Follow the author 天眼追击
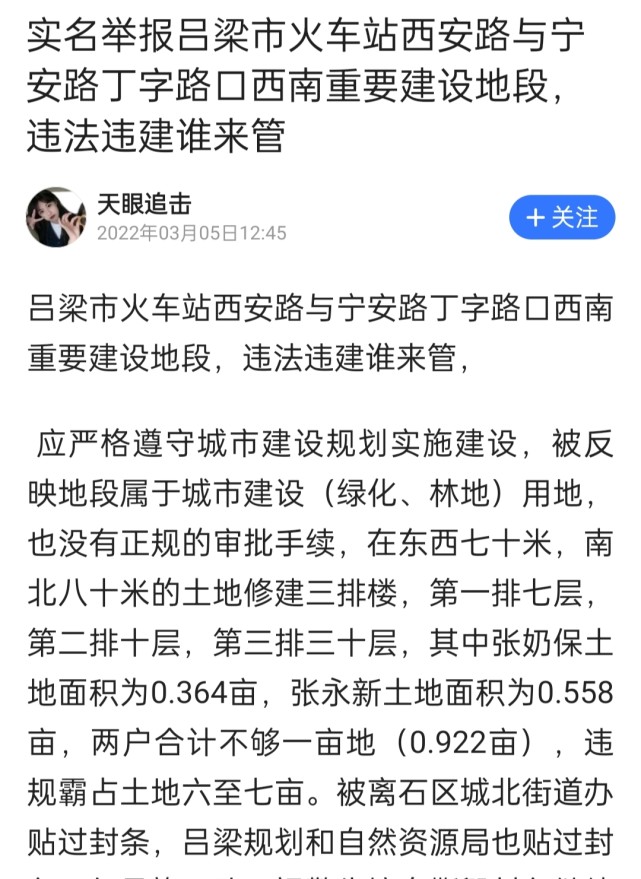 coord(561,217)
